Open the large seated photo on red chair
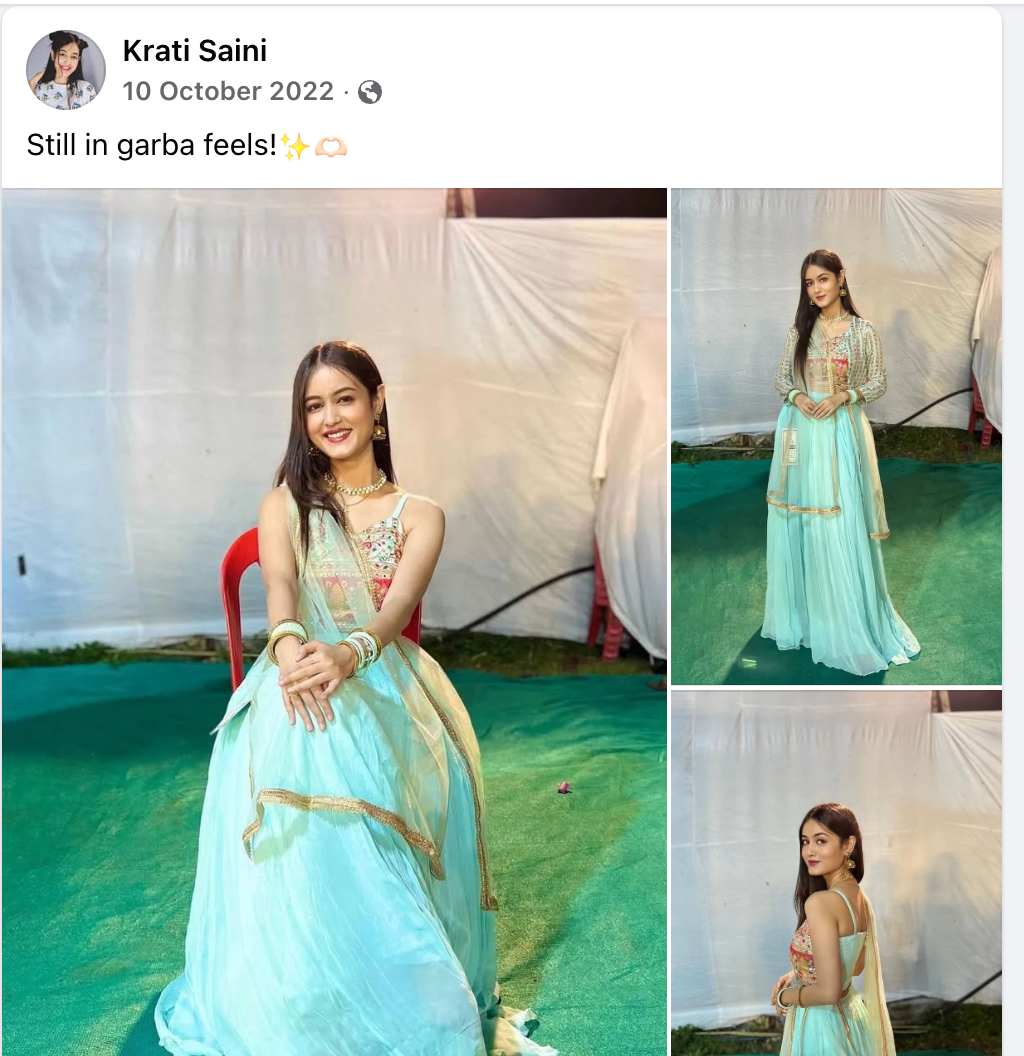Screen dimensions: 1024x1056 [x=334, y=620]
